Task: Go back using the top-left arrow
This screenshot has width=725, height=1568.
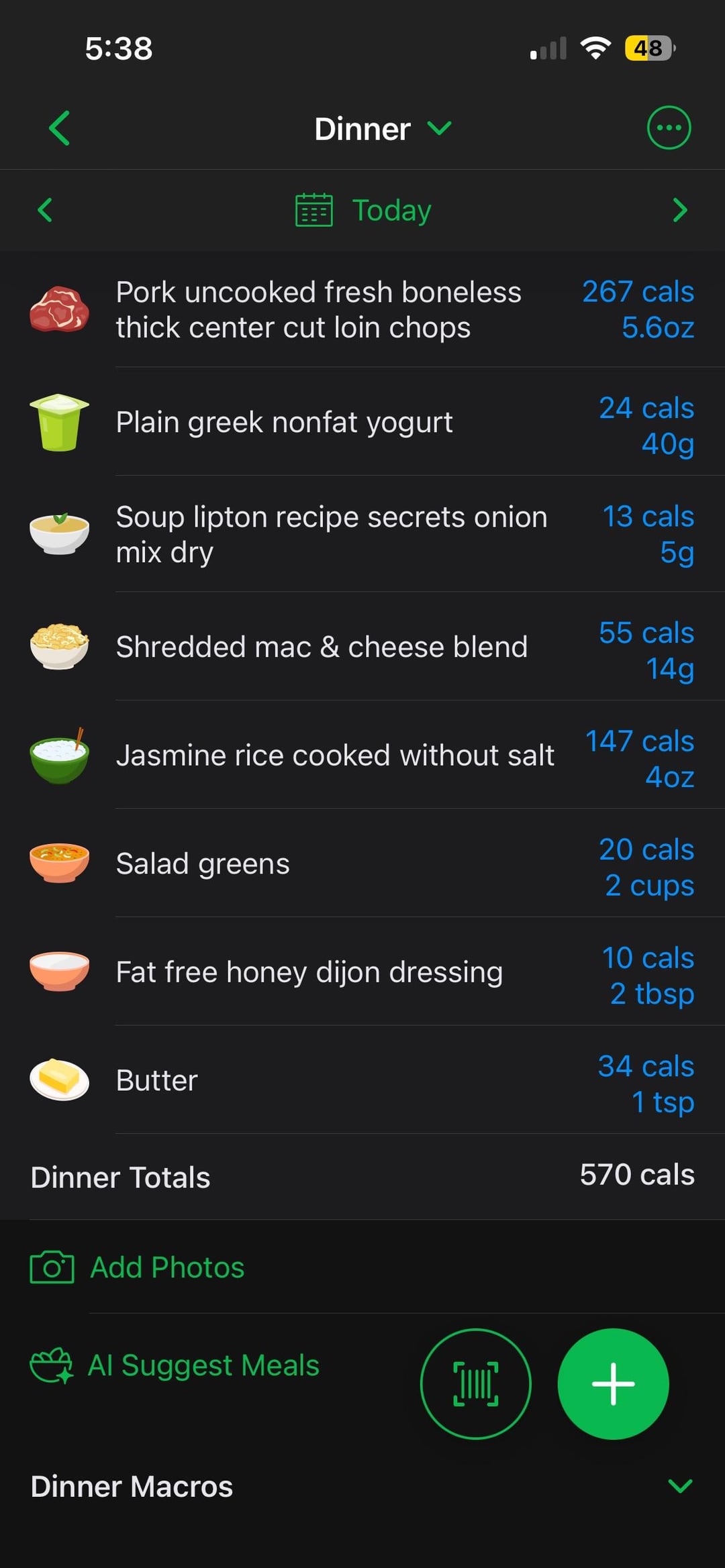Action: (59, 128)
